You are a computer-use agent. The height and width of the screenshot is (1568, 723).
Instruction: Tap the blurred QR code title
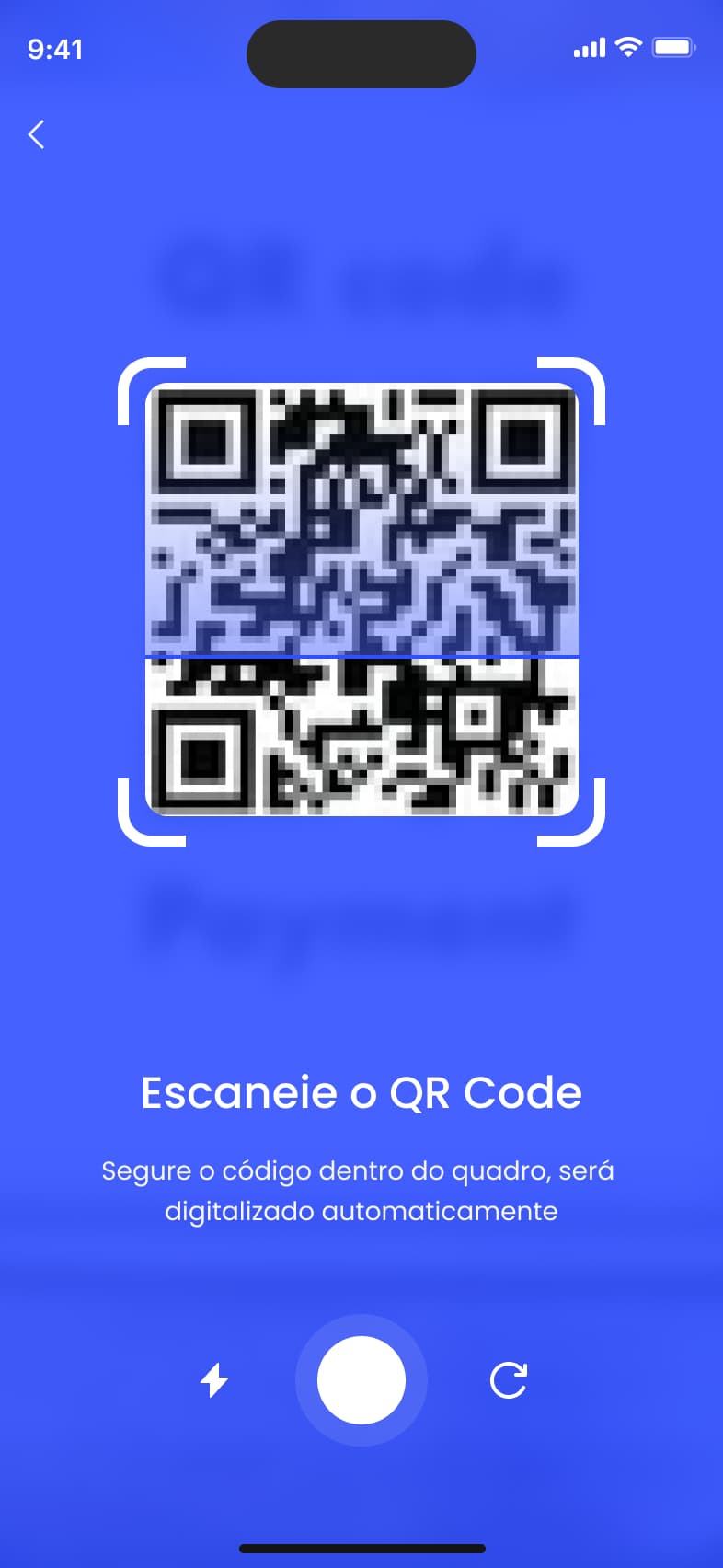coord(361,276)
